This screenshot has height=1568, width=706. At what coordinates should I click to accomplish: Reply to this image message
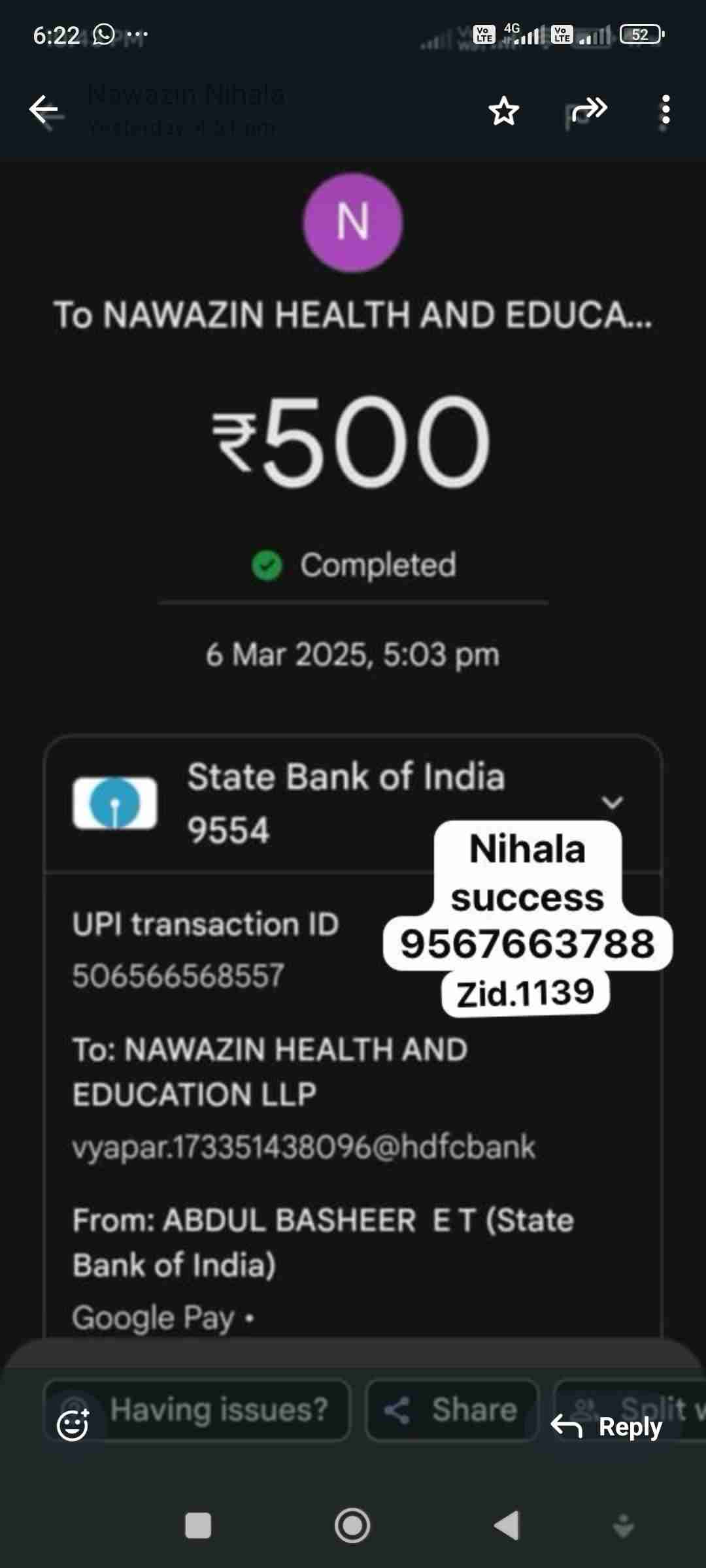point(607,1427)
